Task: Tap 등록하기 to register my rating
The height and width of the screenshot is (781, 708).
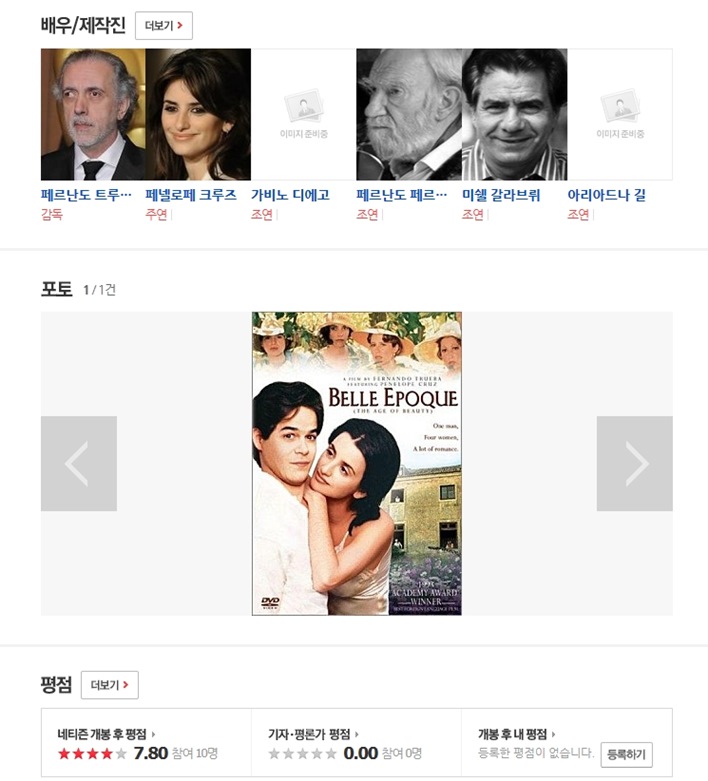Action: pyautogui.click(x=626, y=754)
